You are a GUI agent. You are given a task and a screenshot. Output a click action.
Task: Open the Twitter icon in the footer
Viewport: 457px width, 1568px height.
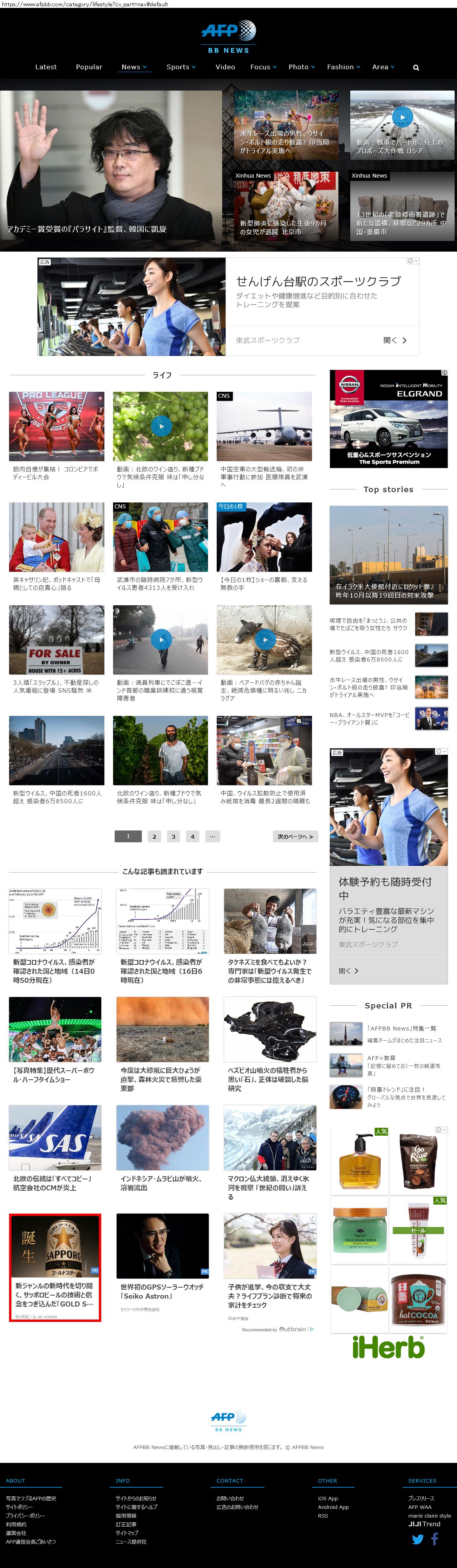pos(417,1539)
